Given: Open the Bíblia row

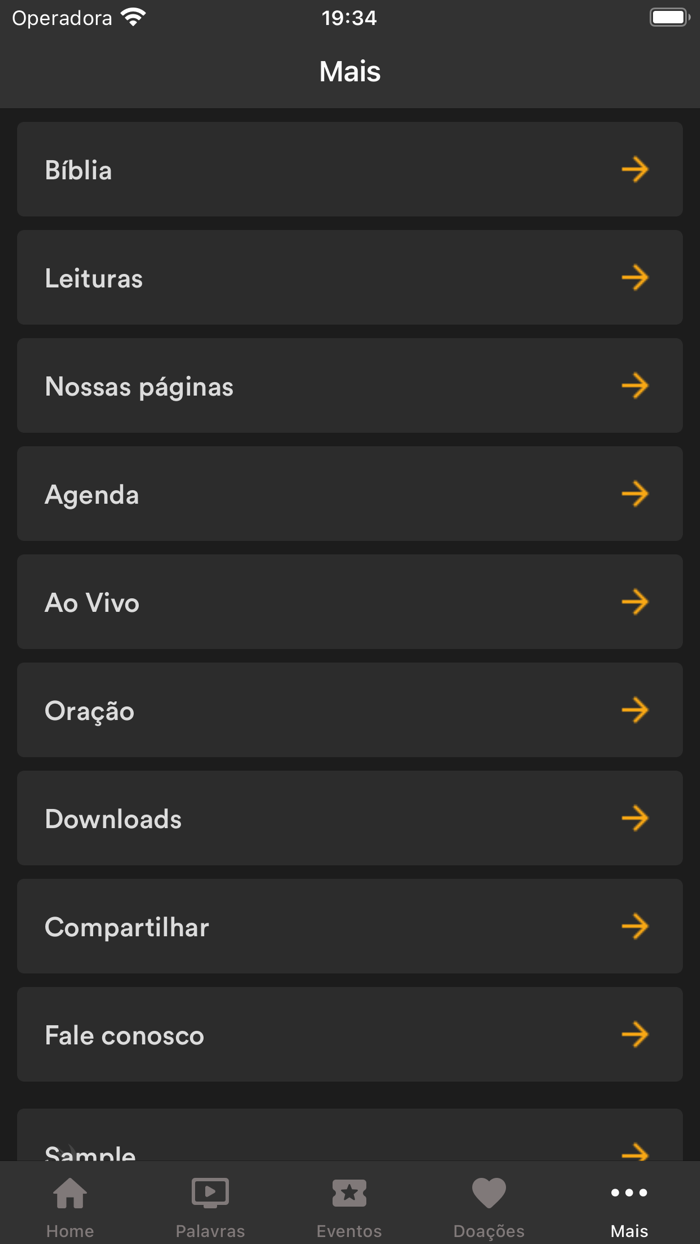Looking at the screenshot, I should tap(349, 170).
